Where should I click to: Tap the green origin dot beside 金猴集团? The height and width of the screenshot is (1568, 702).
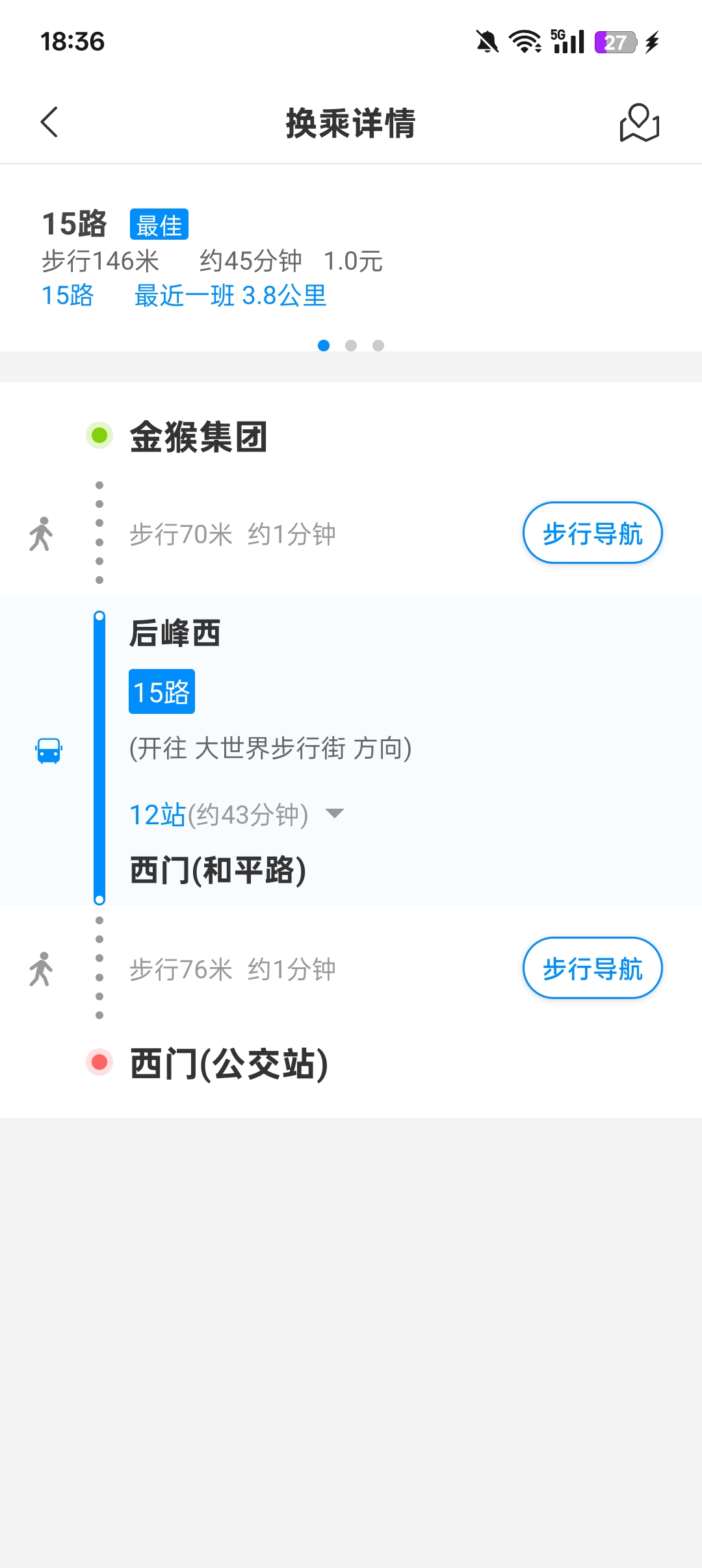(99, 434)
